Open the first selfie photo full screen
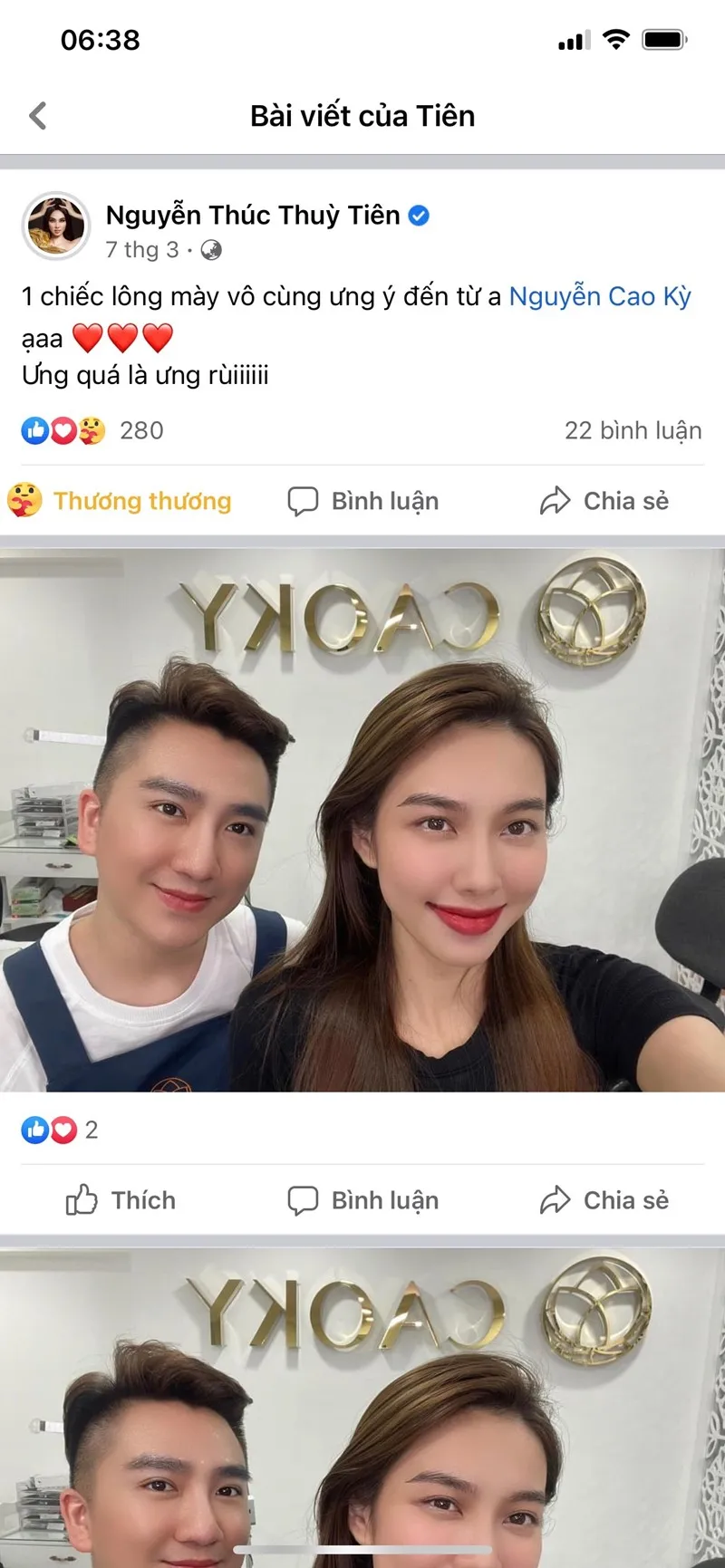This screenshot has height=1568, width=725. point(362,820)
